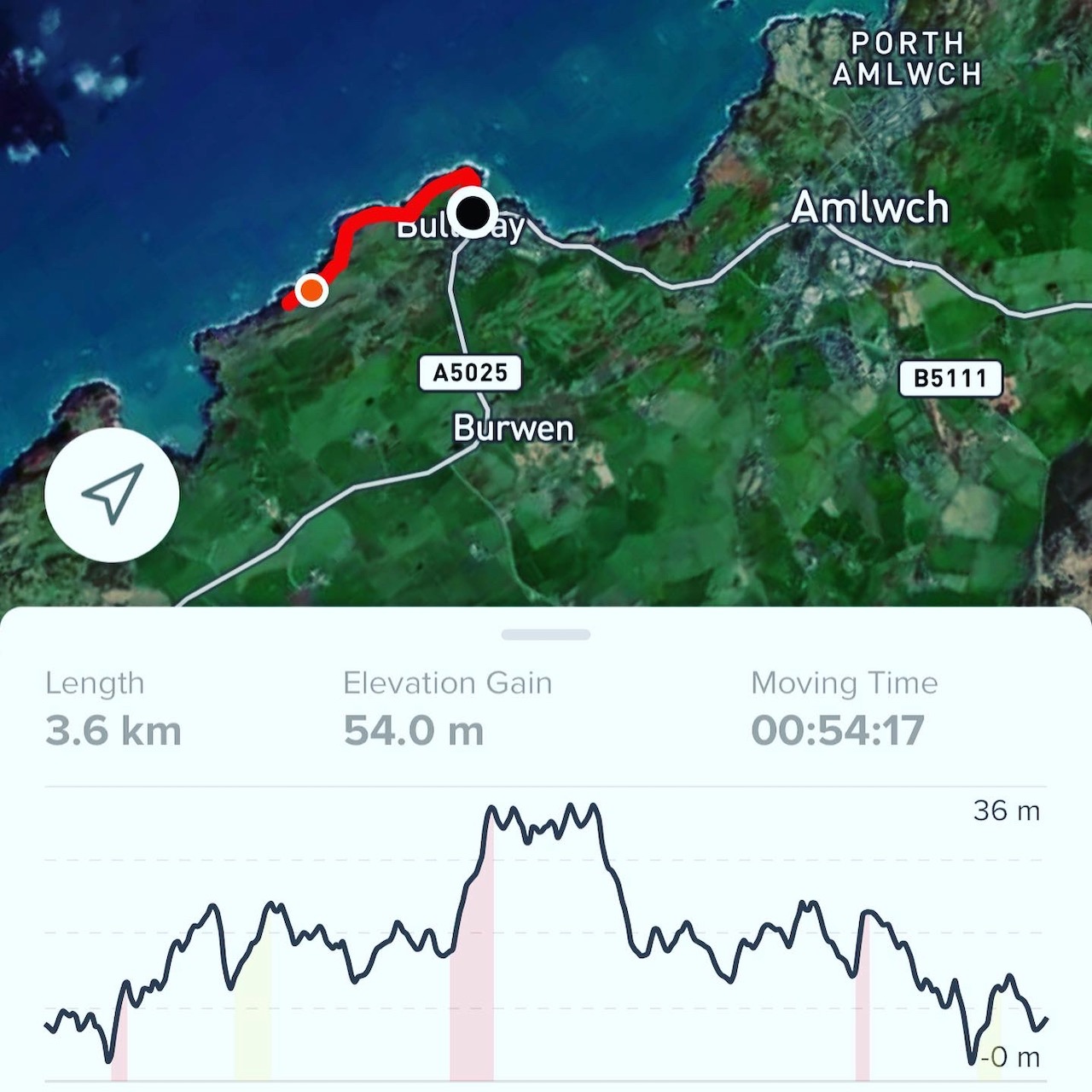Center map on current location arrow
Viewport: 1092px width, 1092px height.
(x=112, y=495)
